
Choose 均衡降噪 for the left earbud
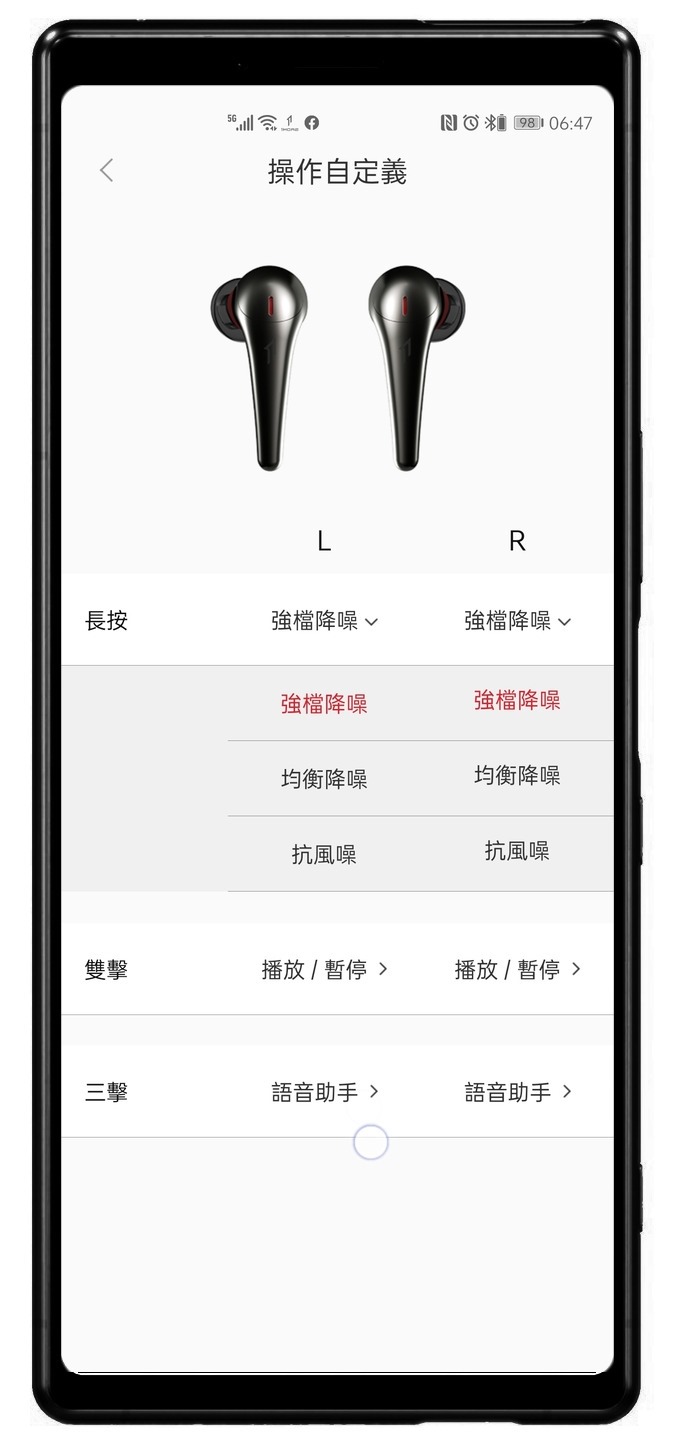coord(324,779)
